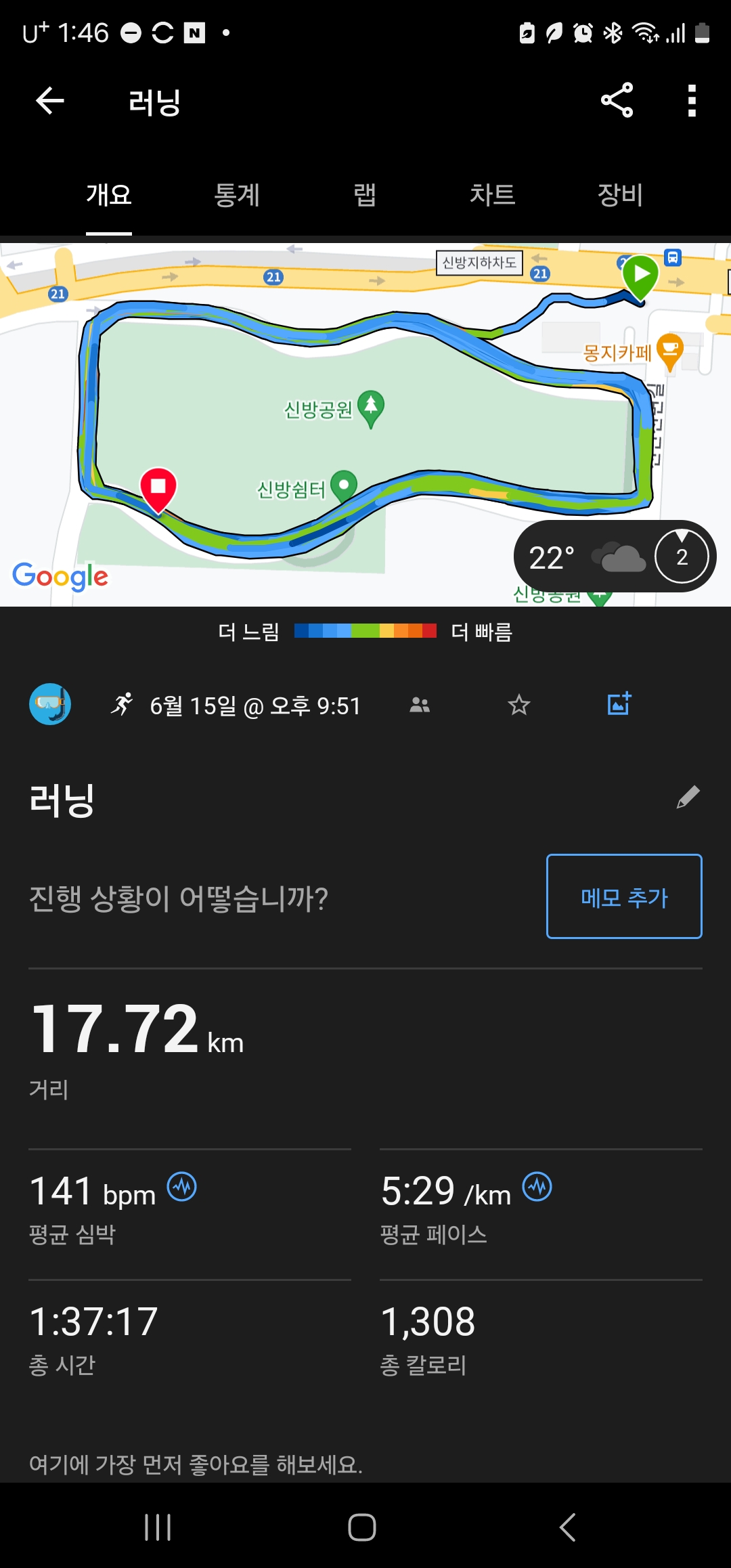This screenshot has height=1568, width=731.
Task: Add a photo to this activity
Action: point(619,704)
